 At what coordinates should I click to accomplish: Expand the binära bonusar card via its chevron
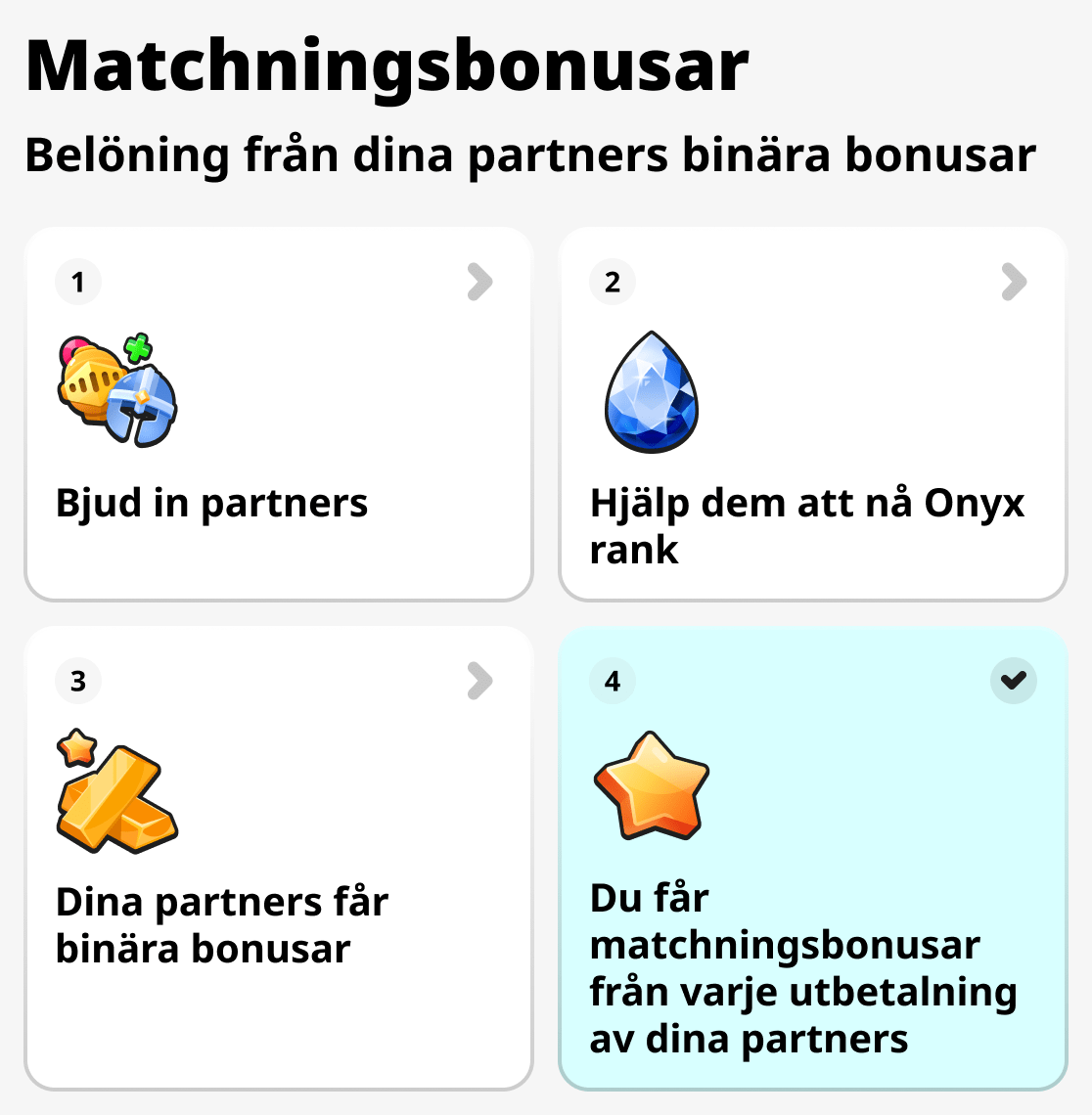[x=478, y=681]
